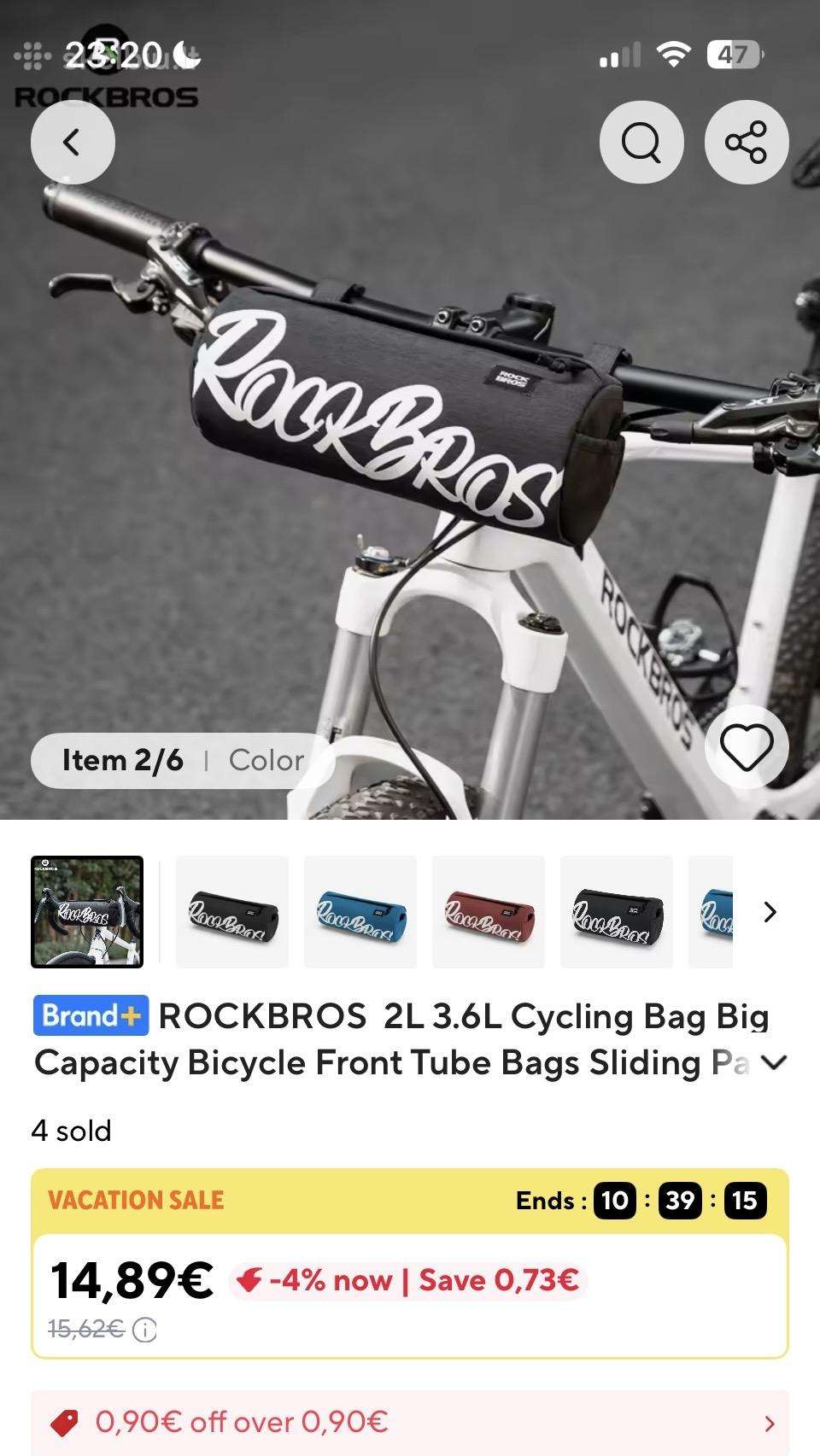
Task: Open search from the product page
Action: pos(641,142)
